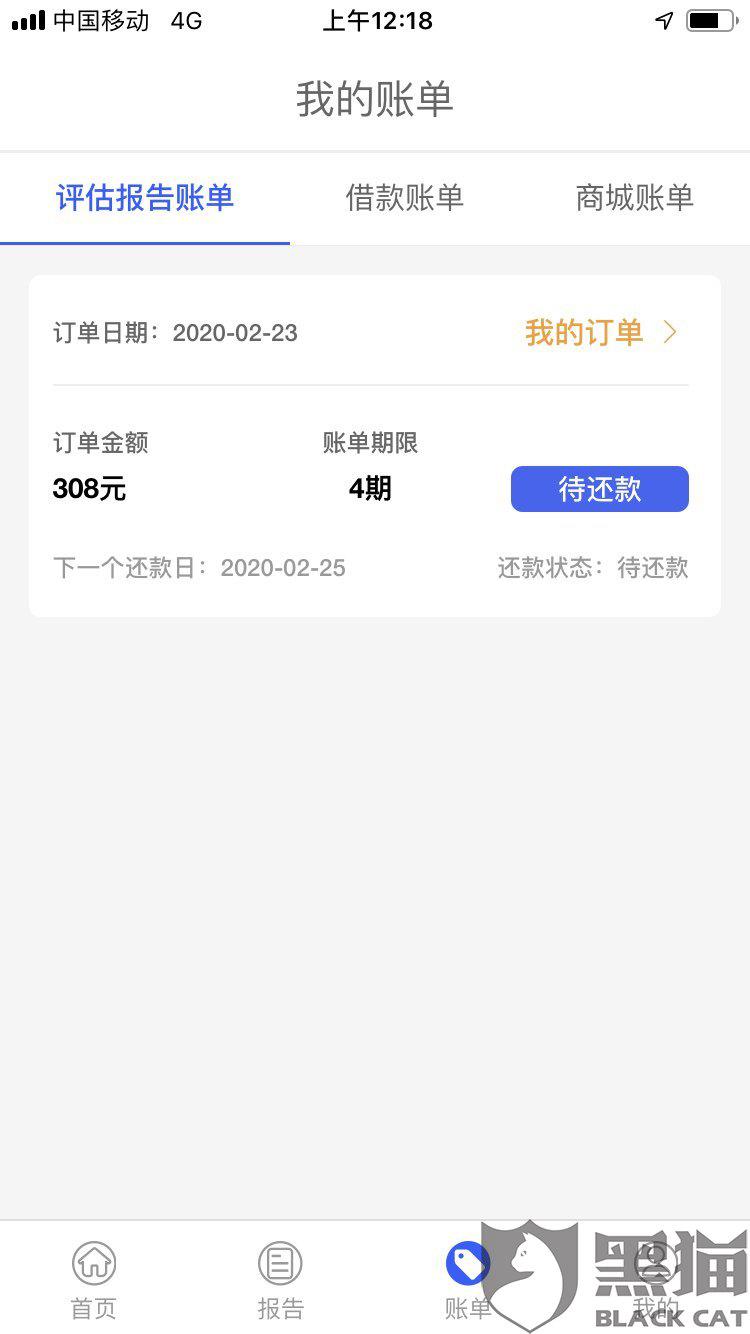This screenshot has height=1334, width=750.
Task: Switch to the 商城账单 tab
Action: pyautogui.click(x=634, y=198)
